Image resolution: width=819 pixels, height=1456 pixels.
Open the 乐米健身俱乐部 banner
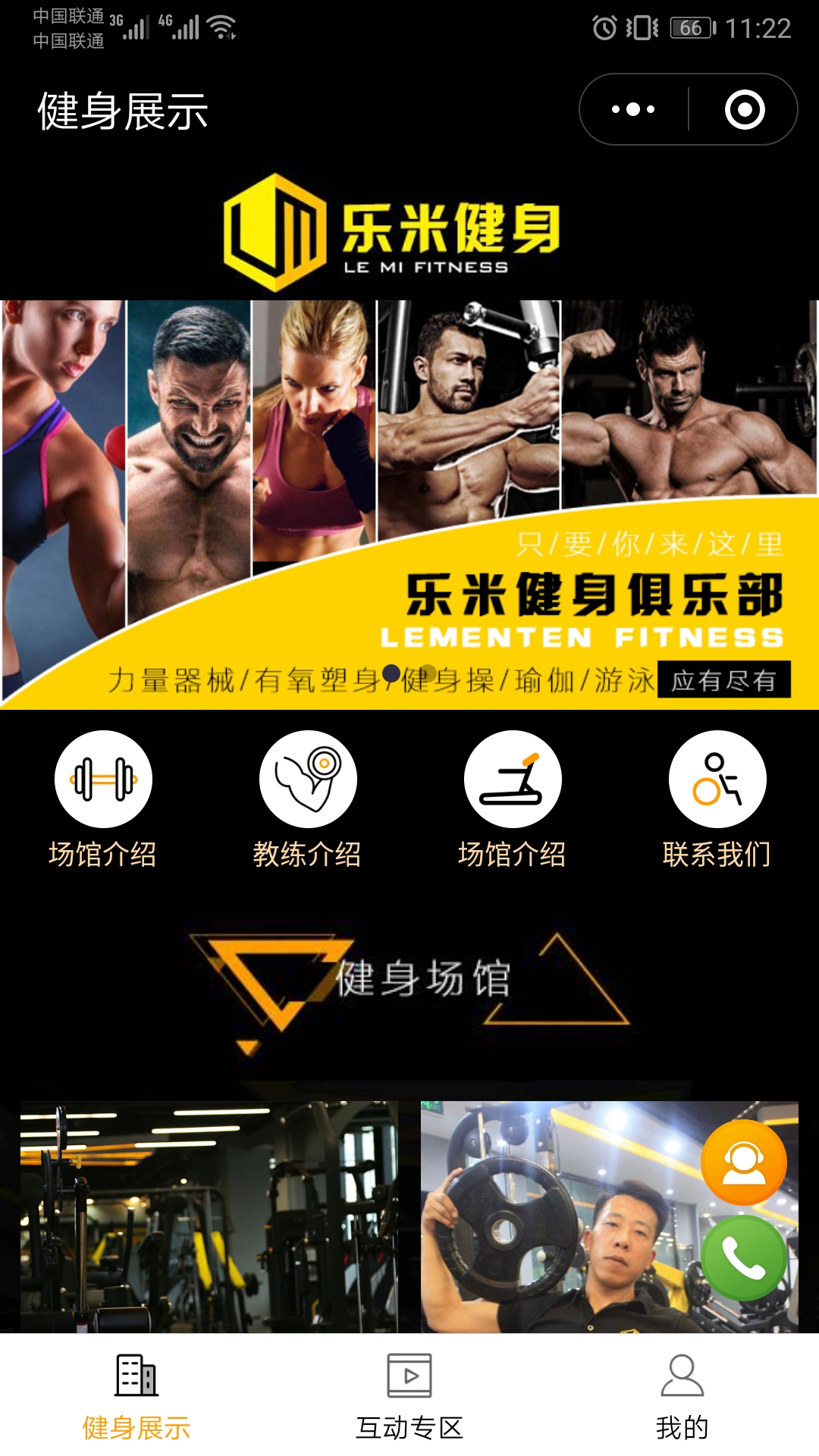click(409, 504)
